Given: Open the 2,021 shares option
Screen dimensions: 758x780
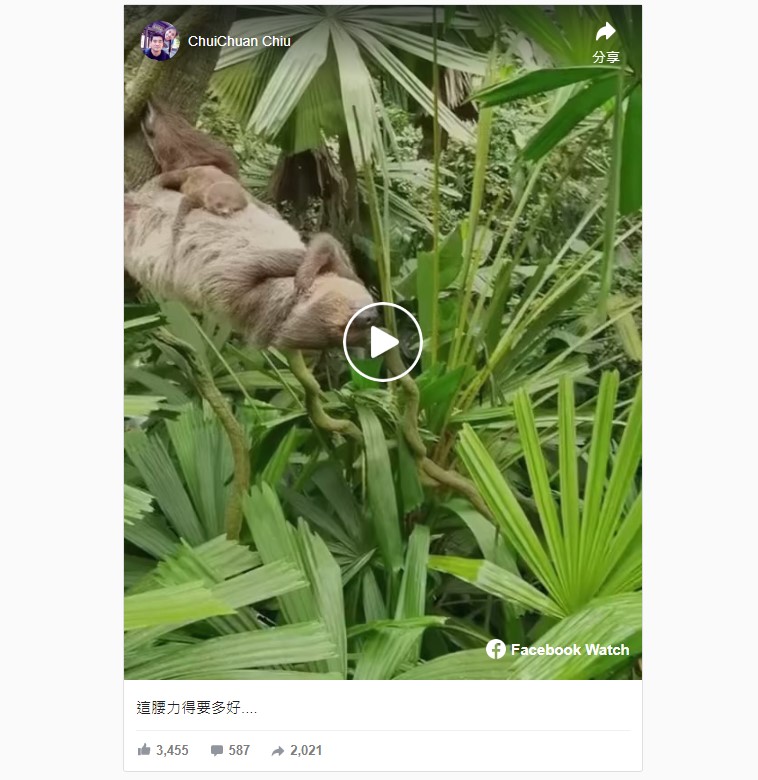Looking at the screenshot, I should point(296,750).
